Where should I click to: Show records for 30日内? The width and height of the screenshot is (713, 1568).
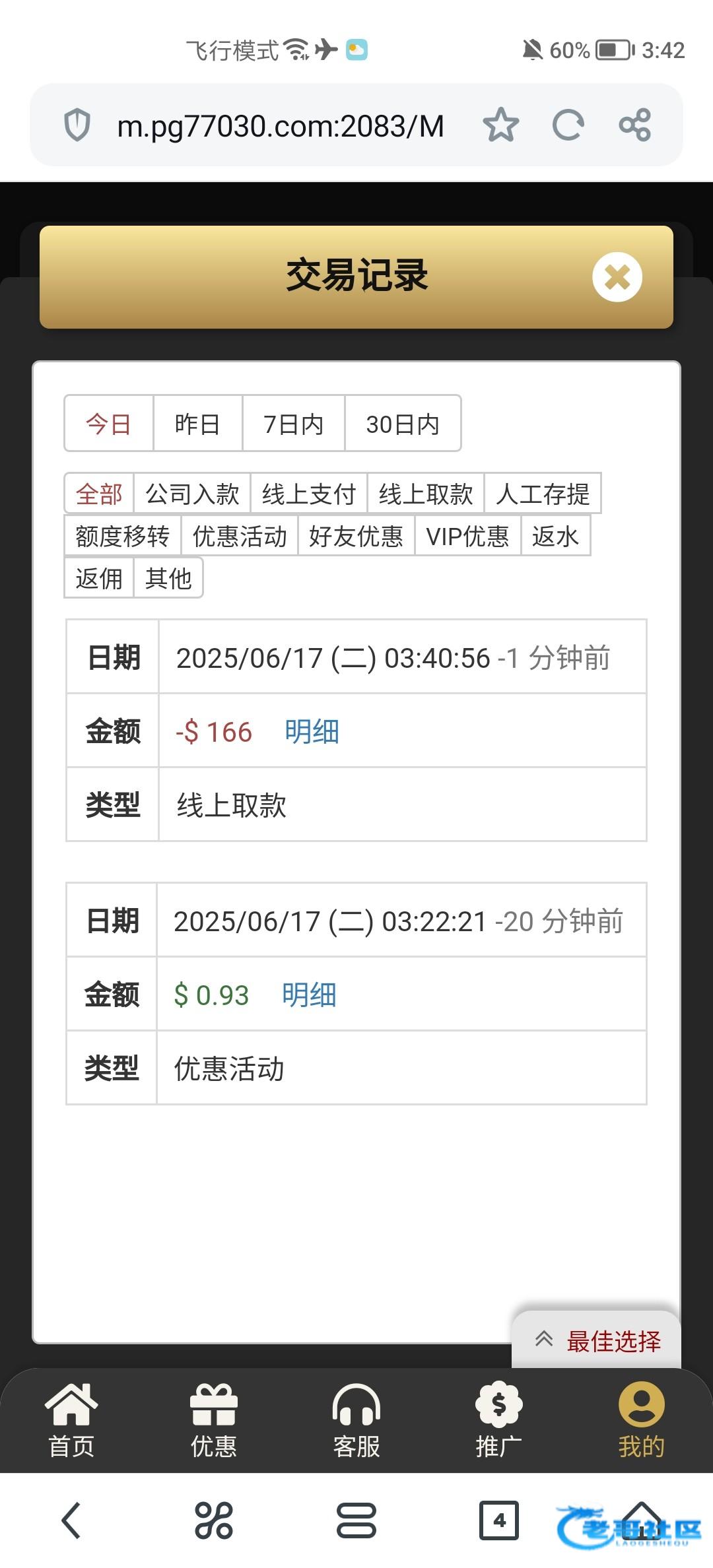pos(403,424)
